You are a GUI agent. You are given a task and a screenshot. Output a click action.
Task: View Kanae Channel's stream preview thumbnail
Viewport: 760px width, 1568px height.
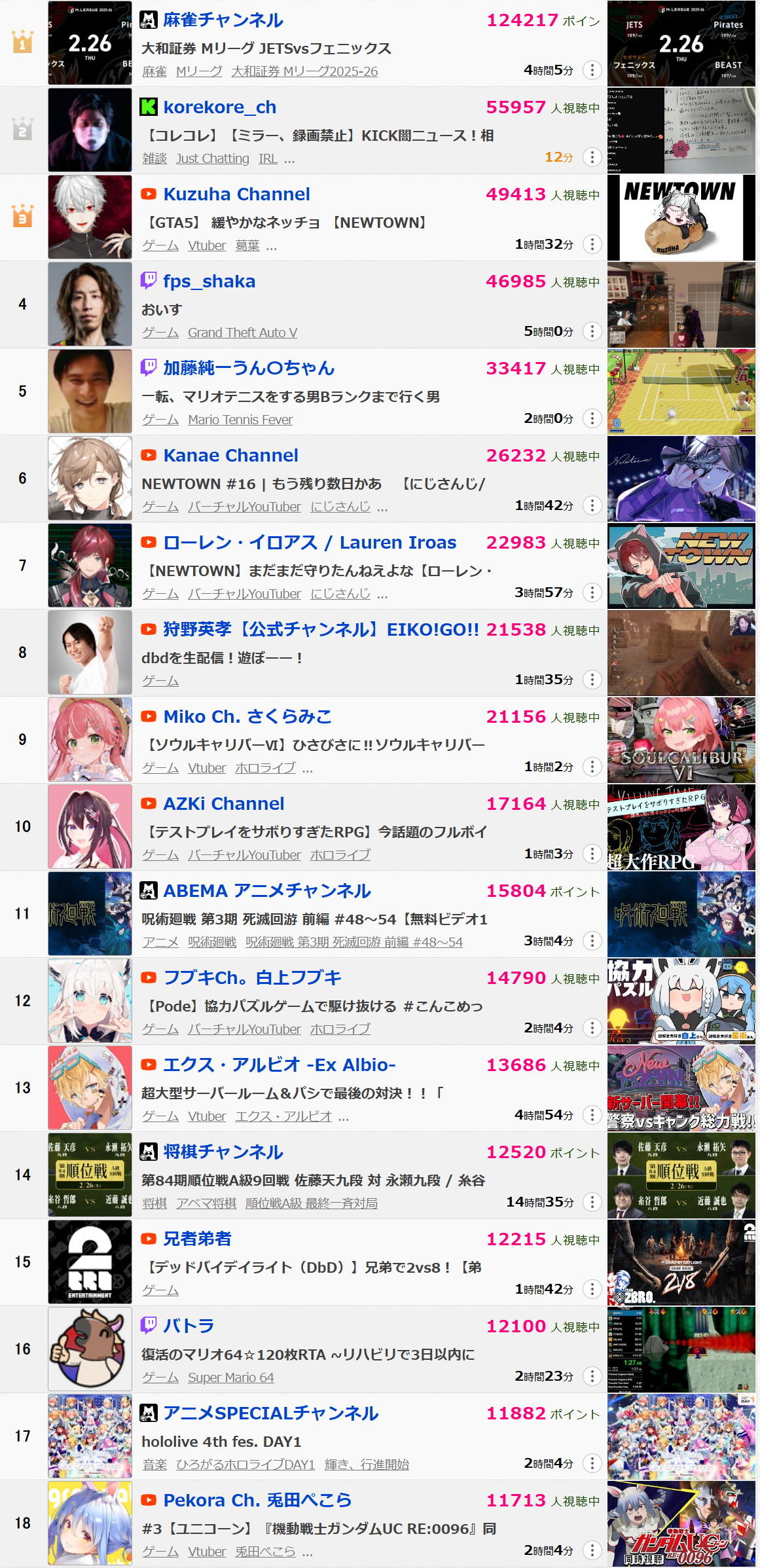681,479
